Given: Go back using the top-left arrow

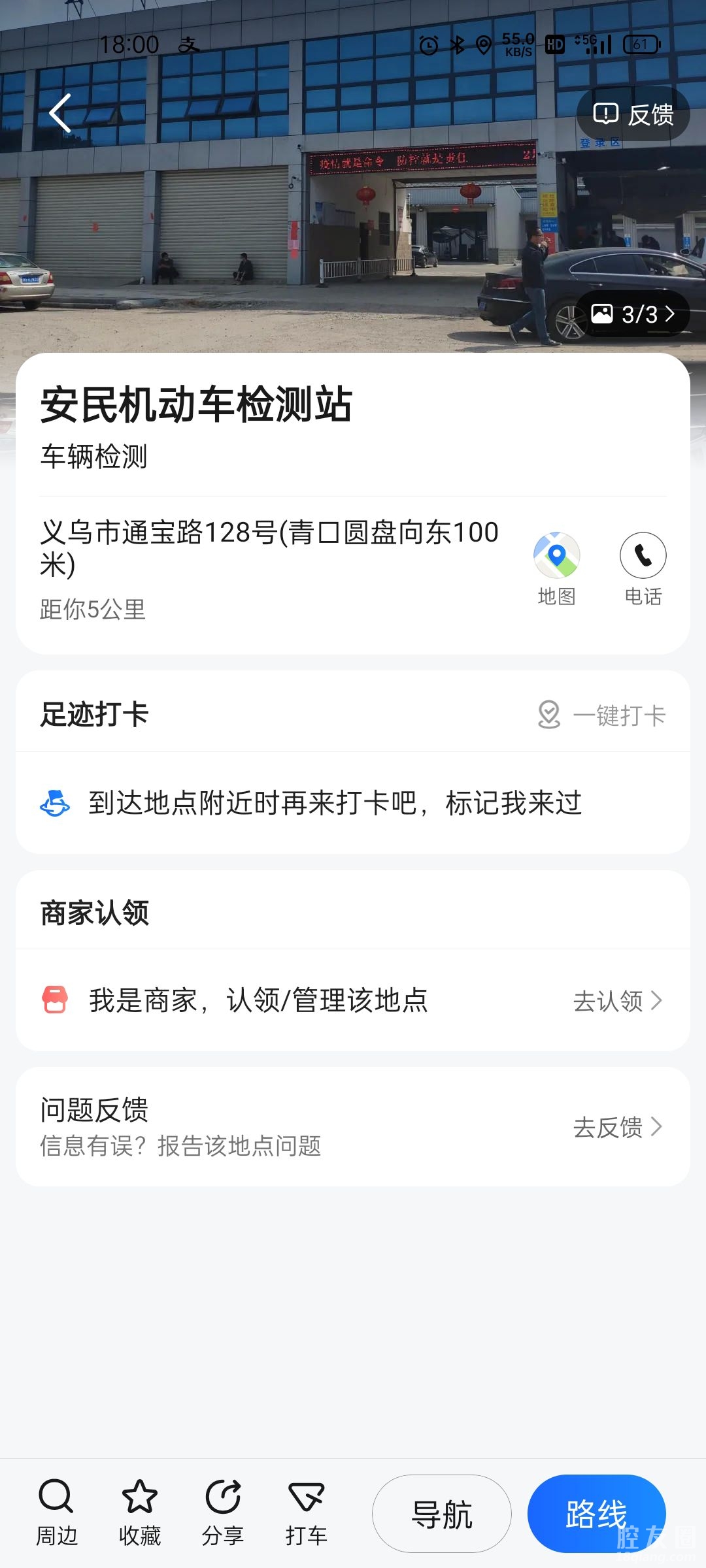Looking at the screenshot, I should [60, 114].
